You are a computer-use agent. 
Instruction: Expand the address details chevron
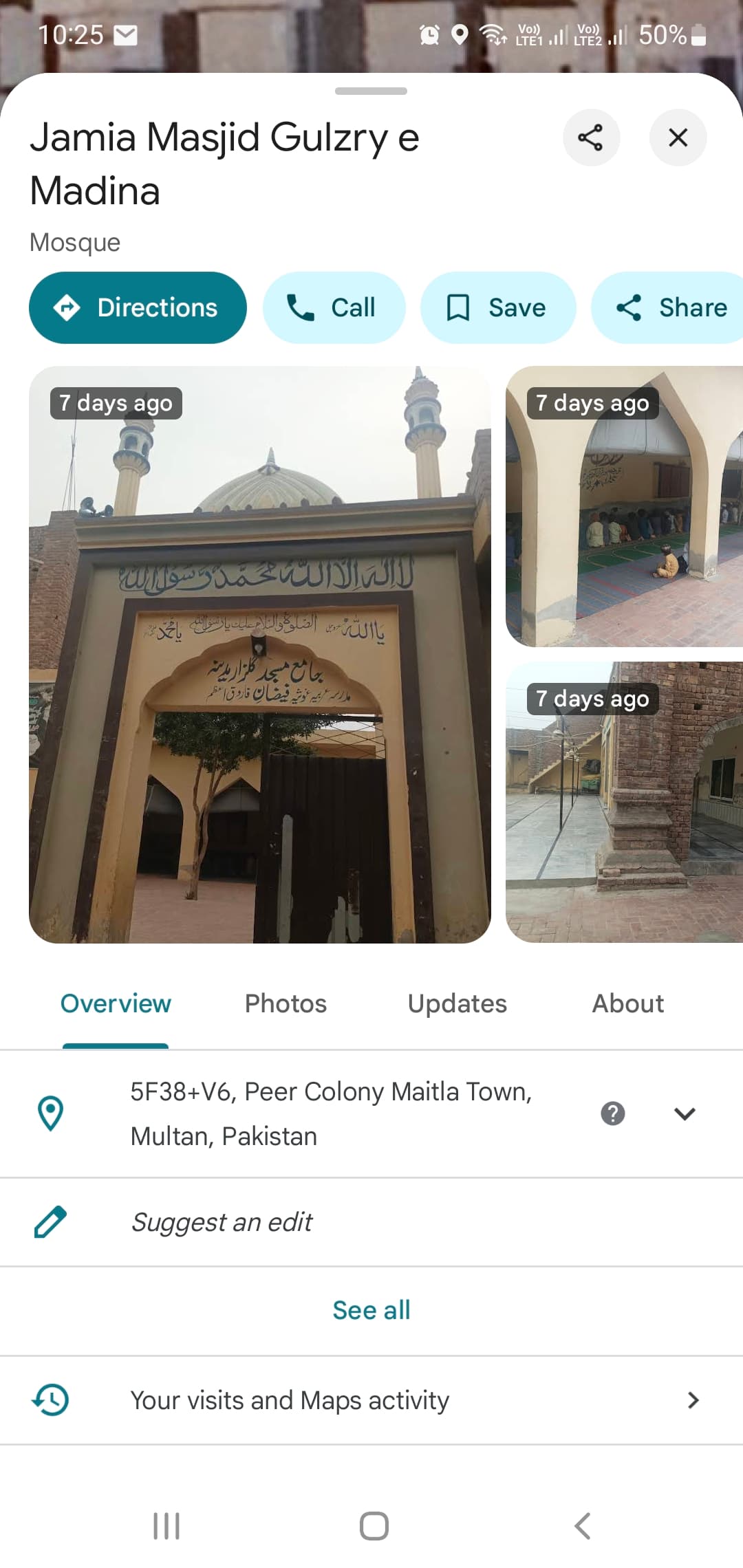click(x=685, y=1113)
